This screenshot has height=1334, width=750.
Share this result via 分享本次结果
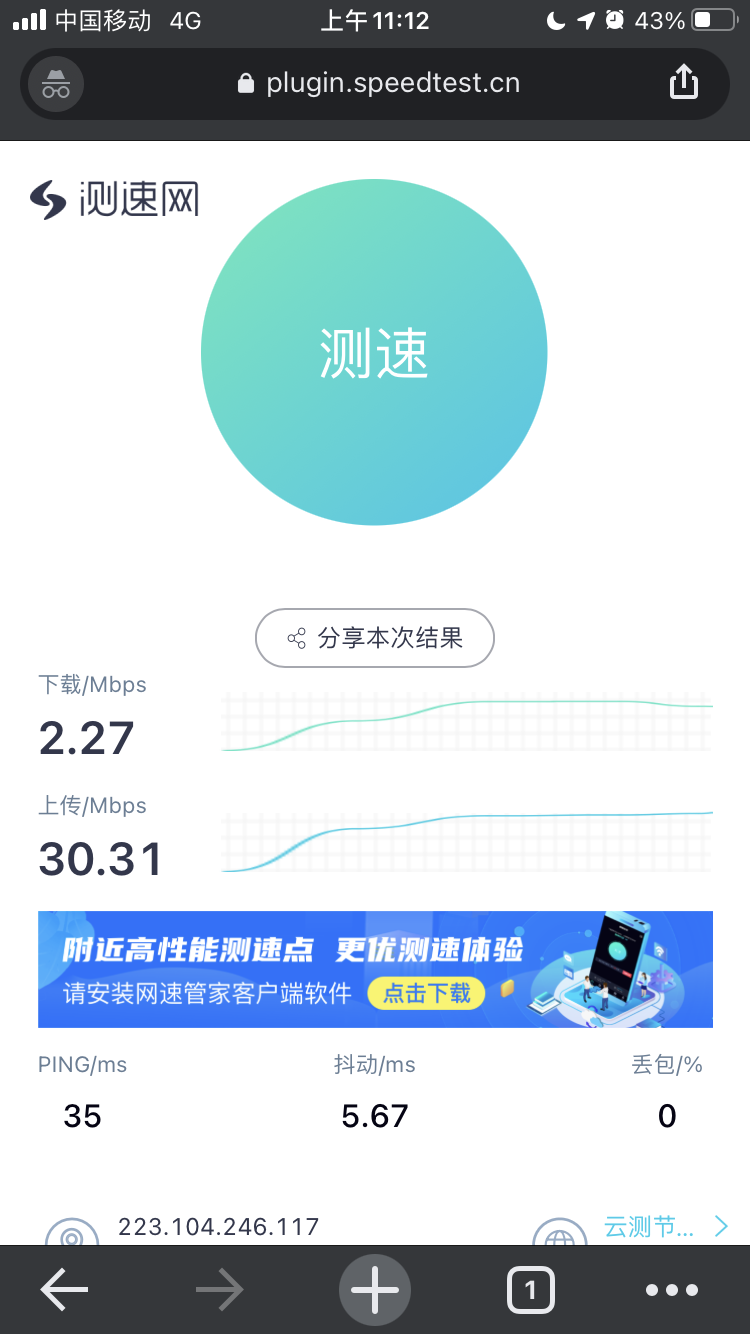pos(375,638)
